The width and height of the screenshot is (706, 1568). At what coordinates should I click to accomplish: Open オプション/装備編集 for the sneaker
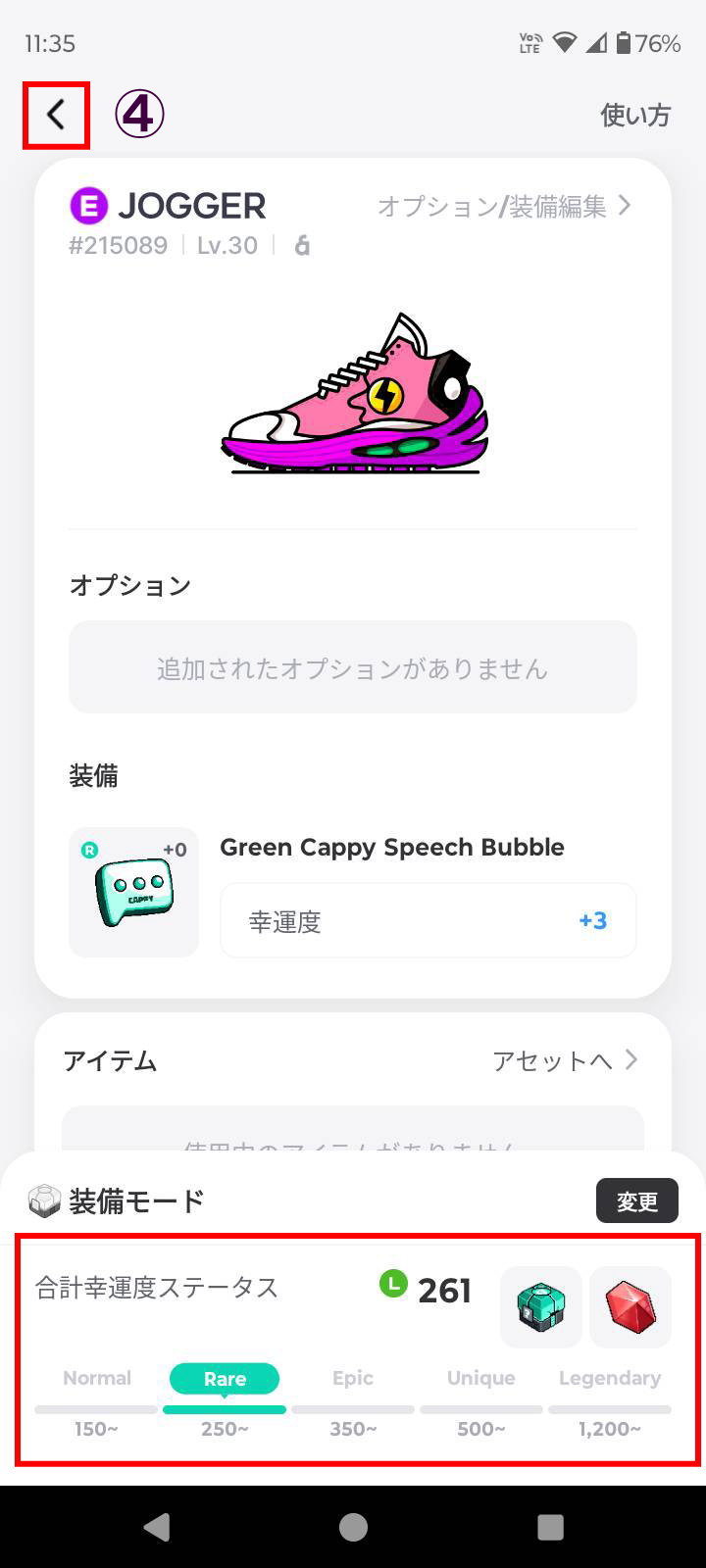pyautogui.click(x=504, y=207)
